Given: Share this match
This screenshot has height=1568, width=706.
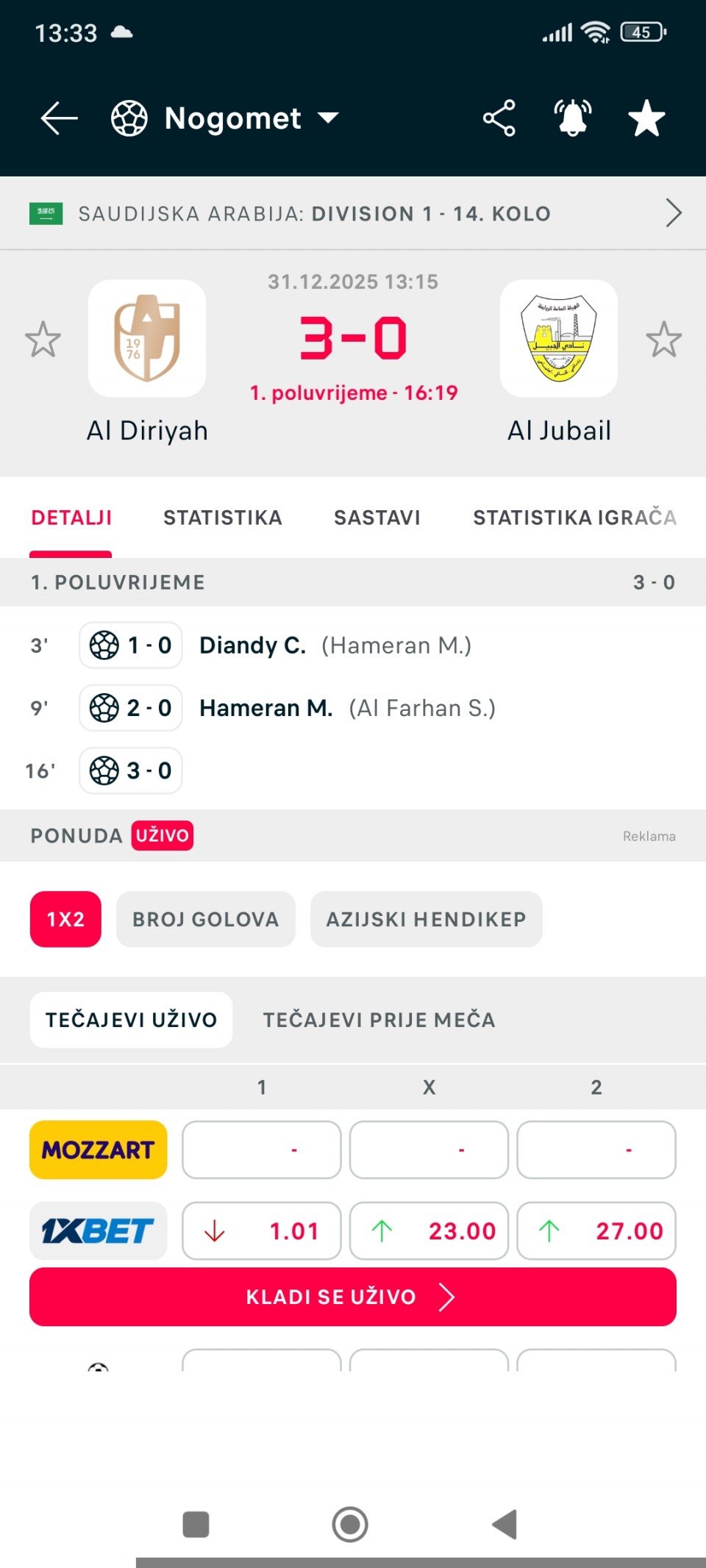Looking at the screenshot, I should tap(499, 118).
